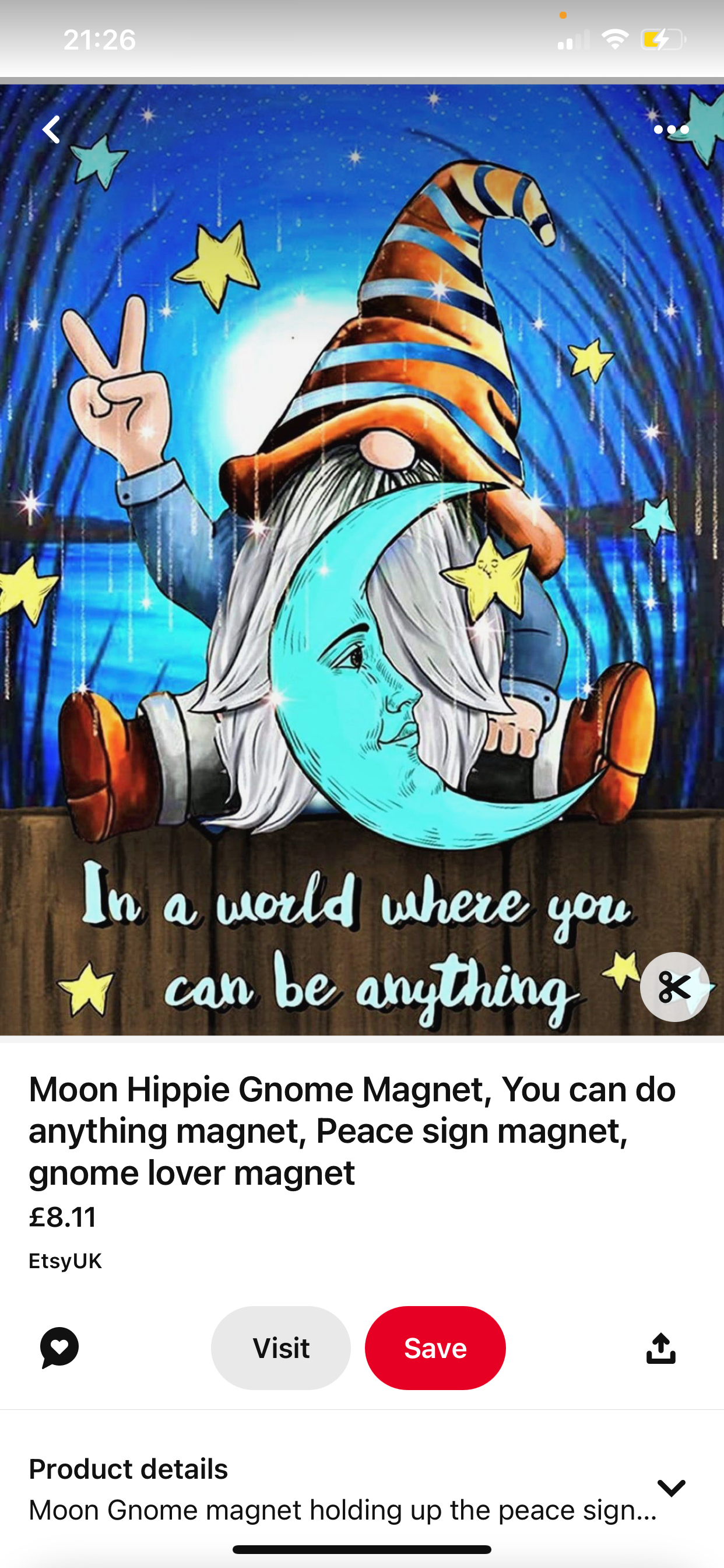Visit the Etsy product page
This screenshot has width=724, height=1568.
coord(280,1347)
